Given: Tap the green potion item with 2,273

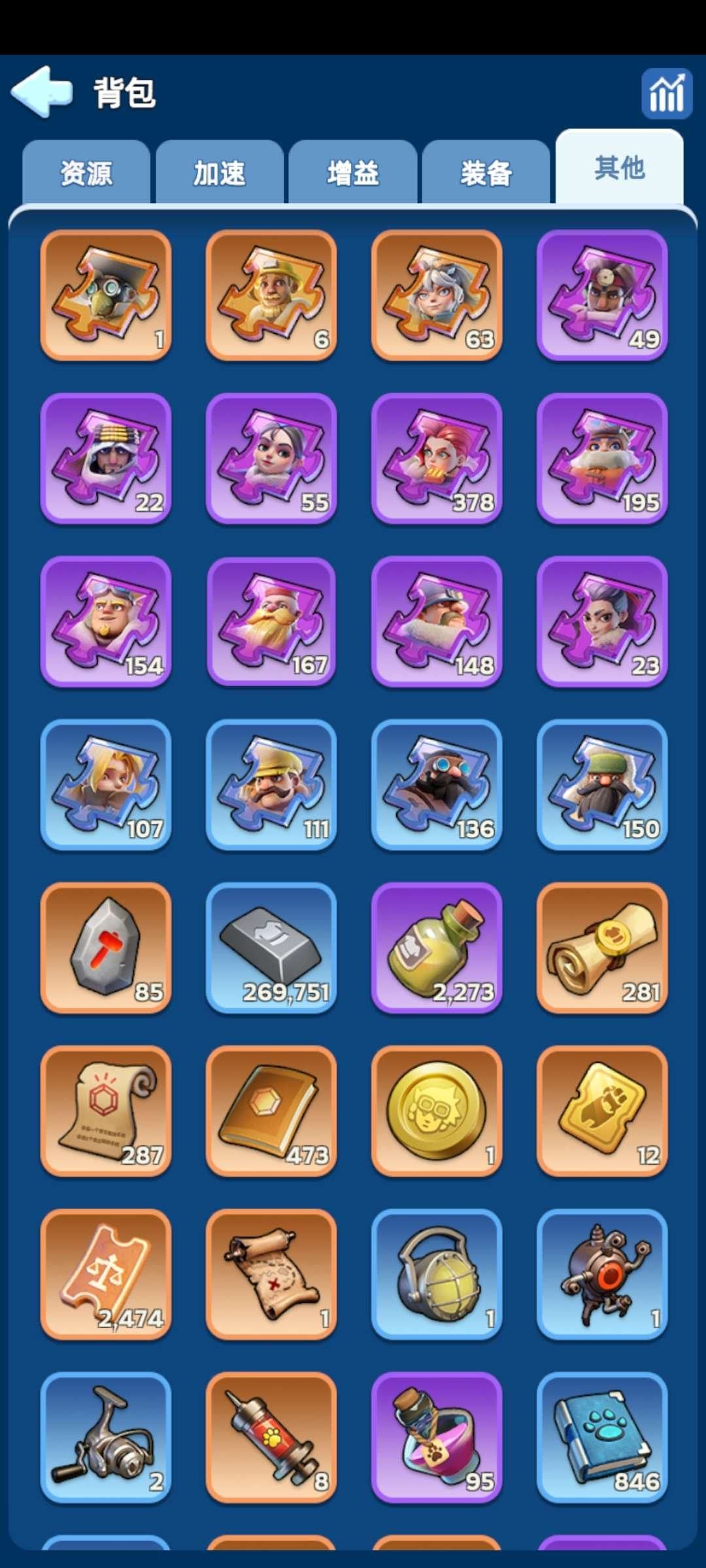Looking at the screenshot, I should 437,947.
